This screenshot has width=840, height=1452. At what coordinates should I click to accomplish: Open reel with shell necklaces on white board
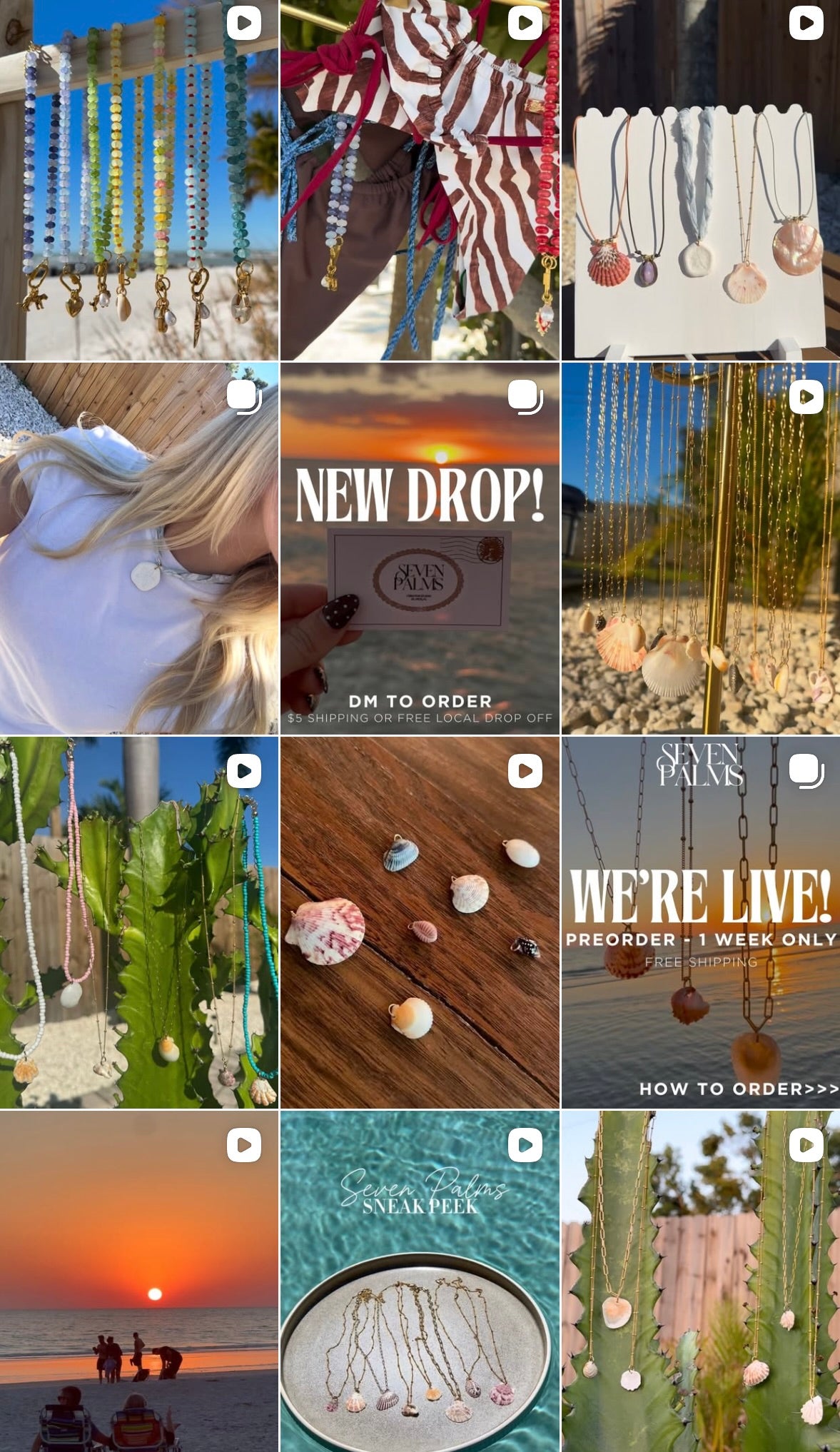700,180
